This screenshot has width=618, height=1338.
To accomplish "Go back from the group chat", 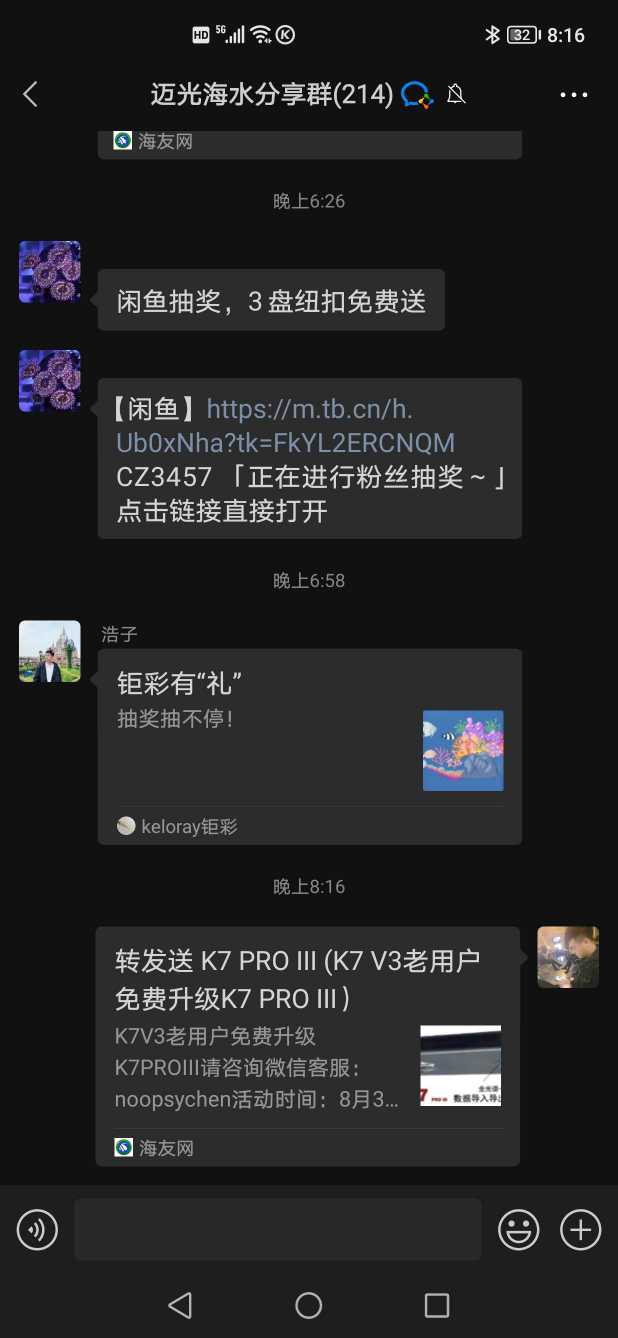I will [x=30, y=95].
